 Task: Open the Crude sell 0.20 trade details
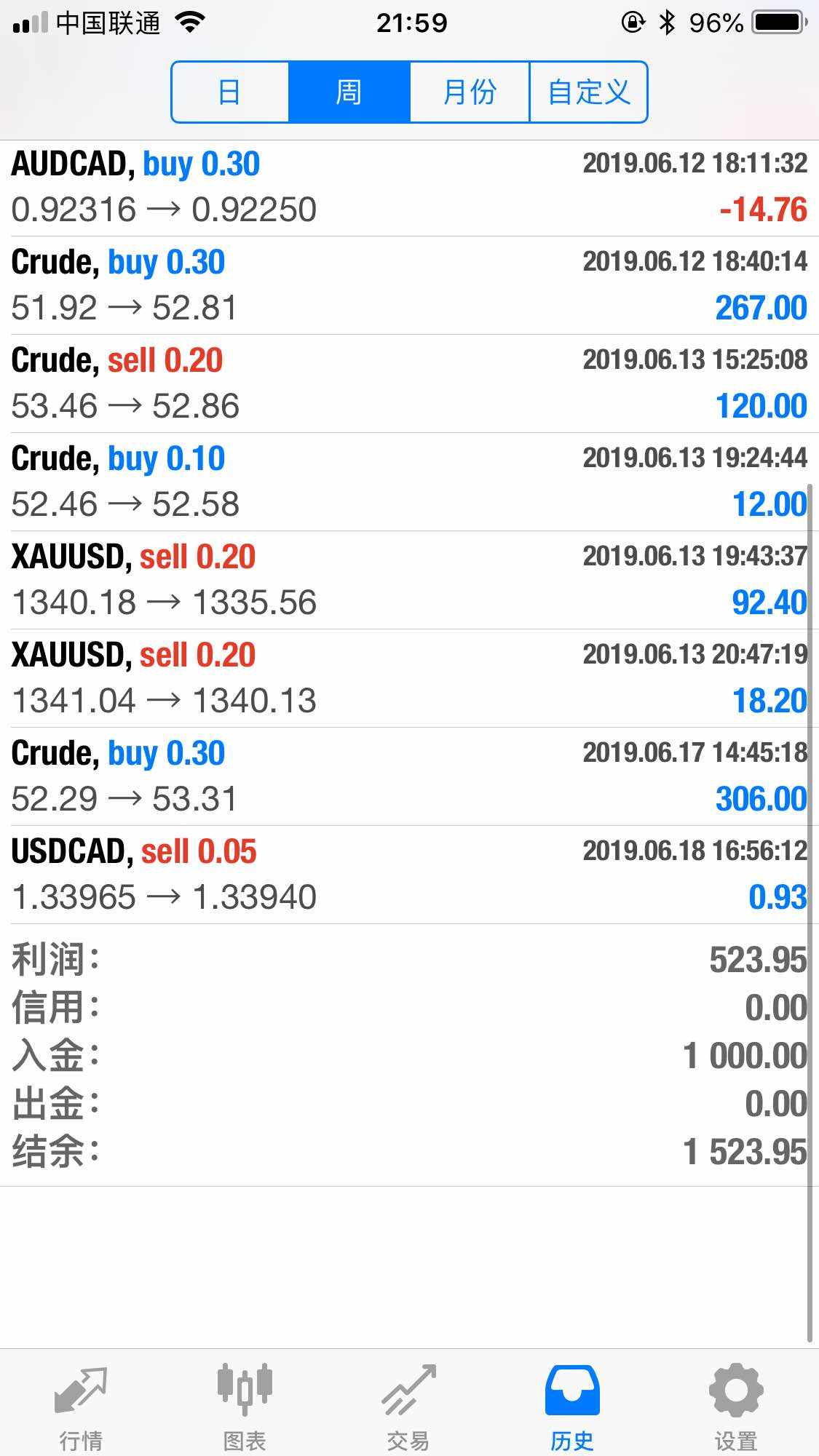click(x=409, y=383)
